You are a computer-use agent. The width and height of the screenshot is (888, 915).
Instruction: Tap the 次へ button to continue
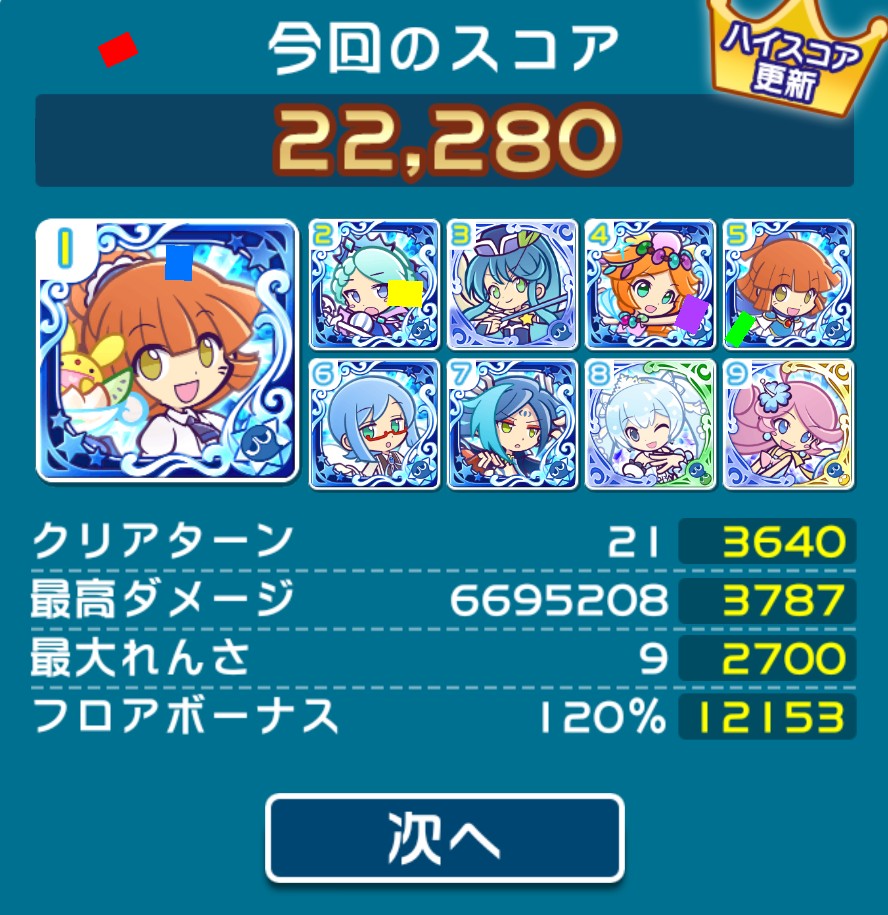pos(444,838)
